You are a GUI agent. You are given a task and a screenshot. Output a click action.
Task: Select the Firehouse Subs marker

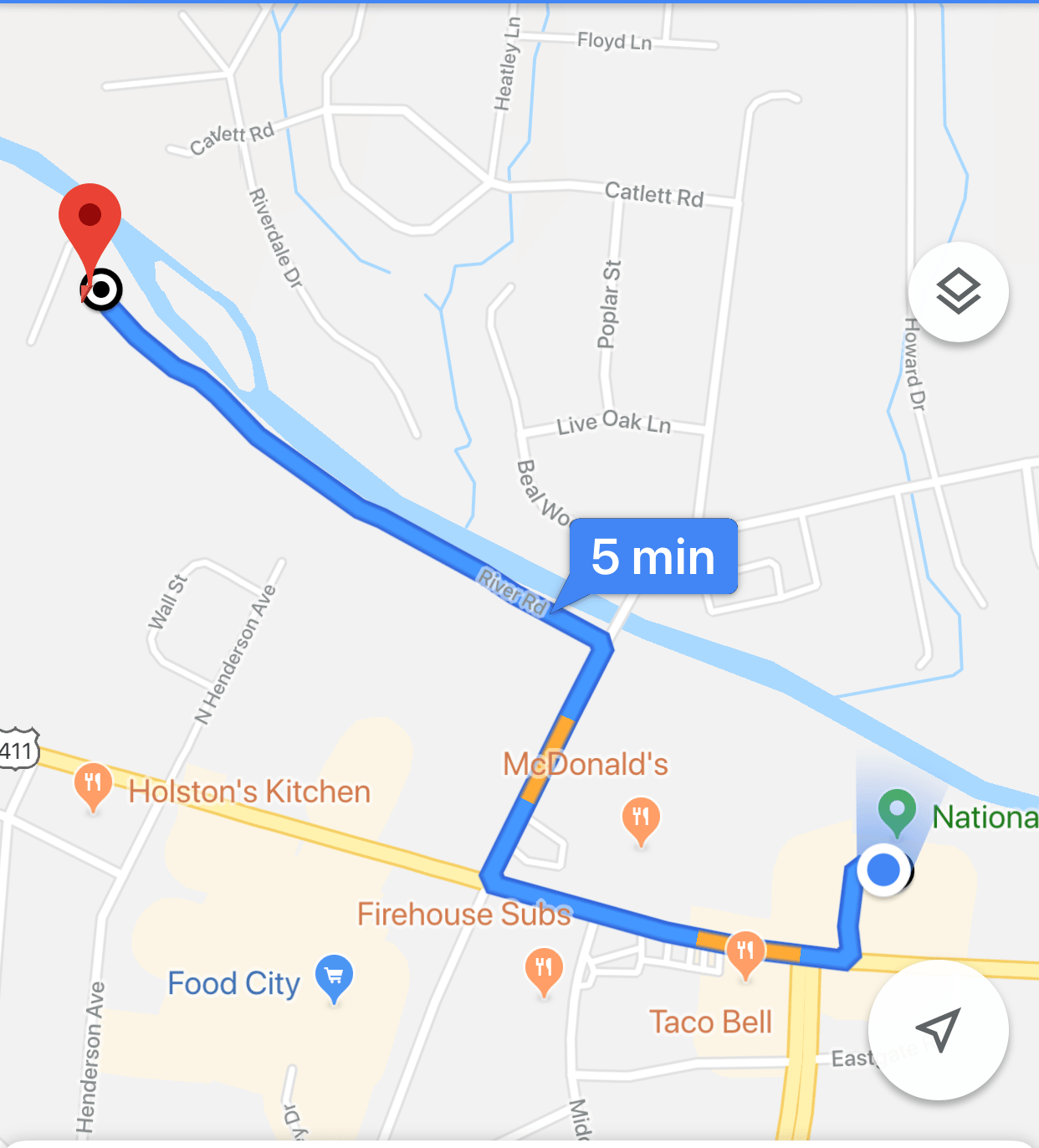click(544, 971)
